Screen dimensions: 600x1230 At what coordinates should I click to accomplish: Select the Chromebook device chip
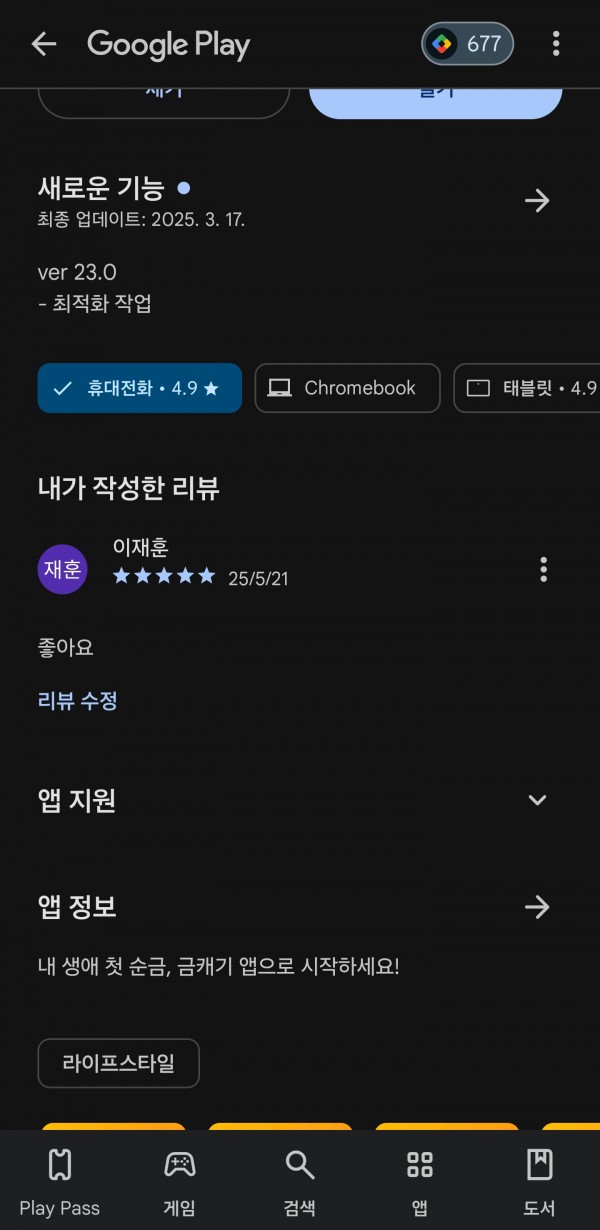point(347,388)
